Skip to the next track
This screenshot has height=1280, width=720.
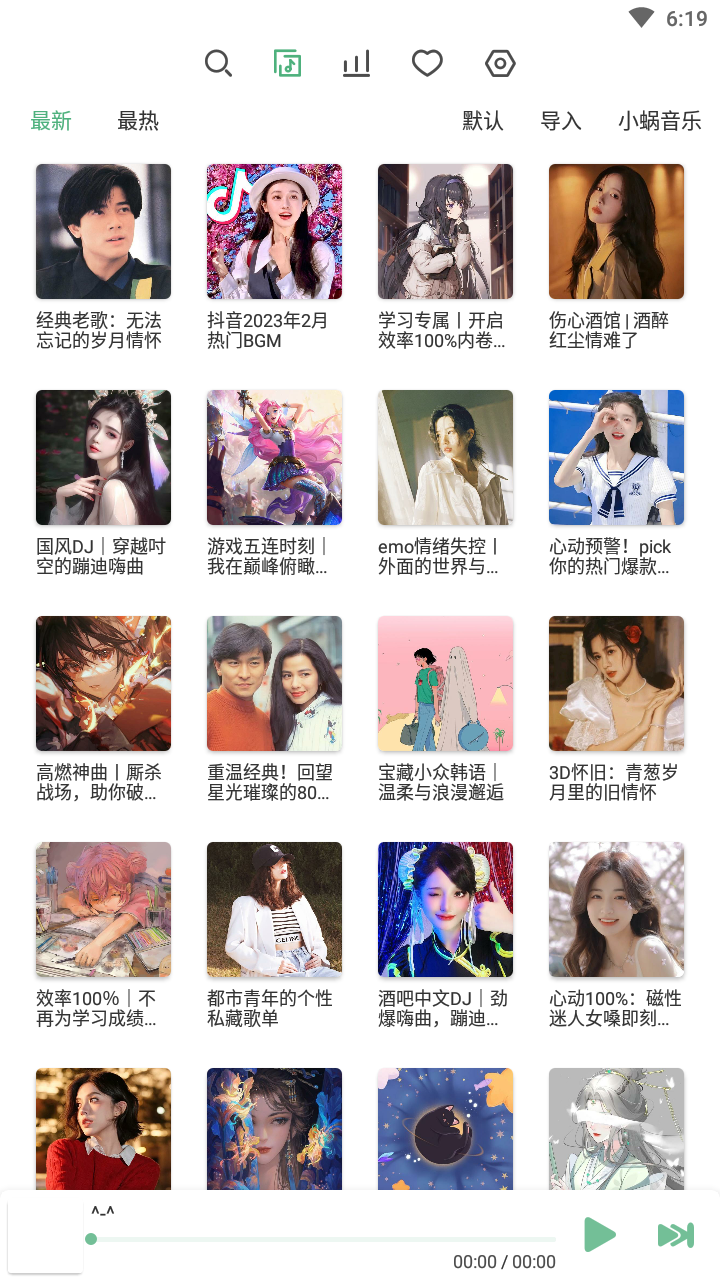676,1235
